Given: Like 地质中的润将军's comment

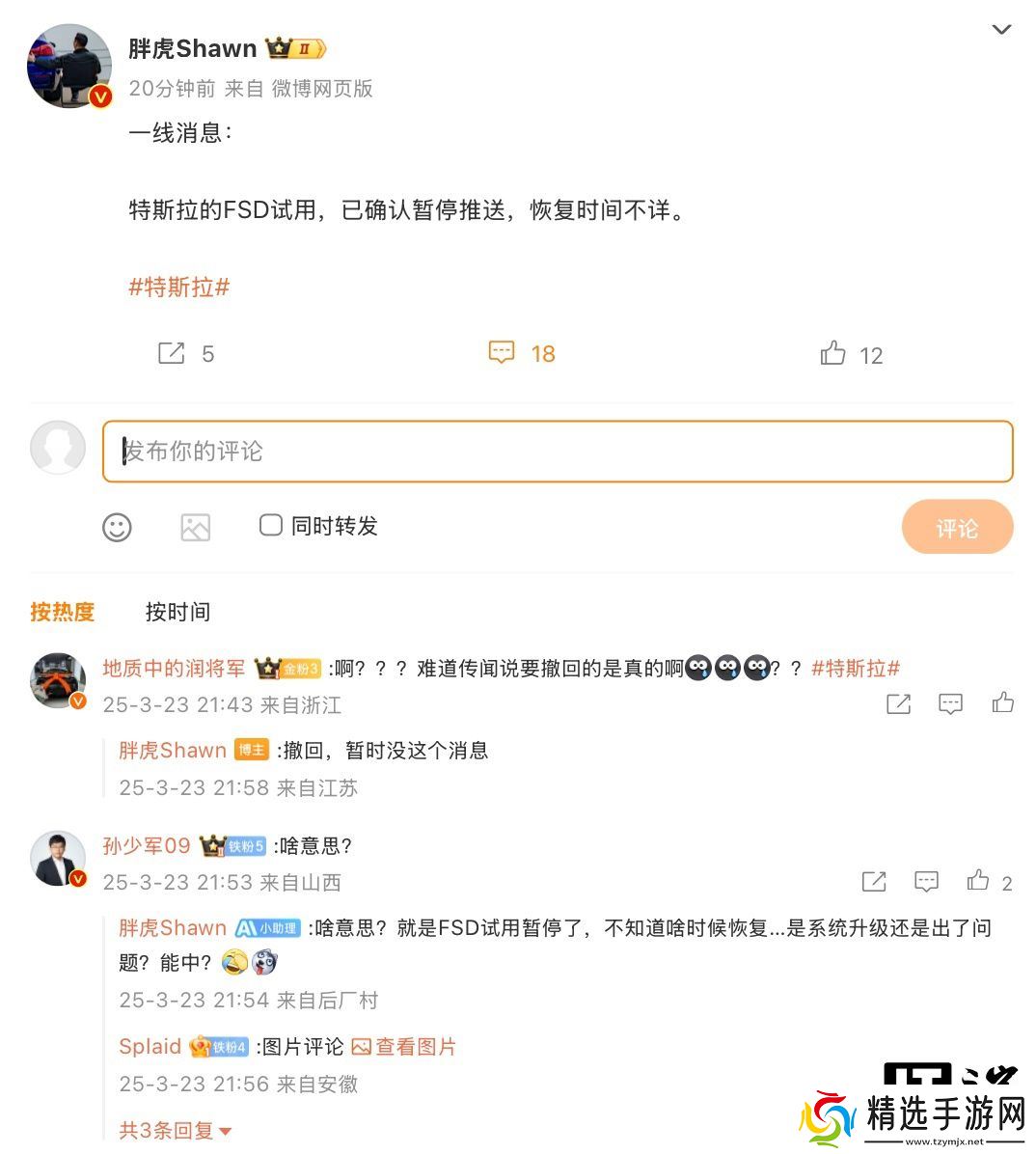Looking at the screenshot, I should coord(1002,703).
